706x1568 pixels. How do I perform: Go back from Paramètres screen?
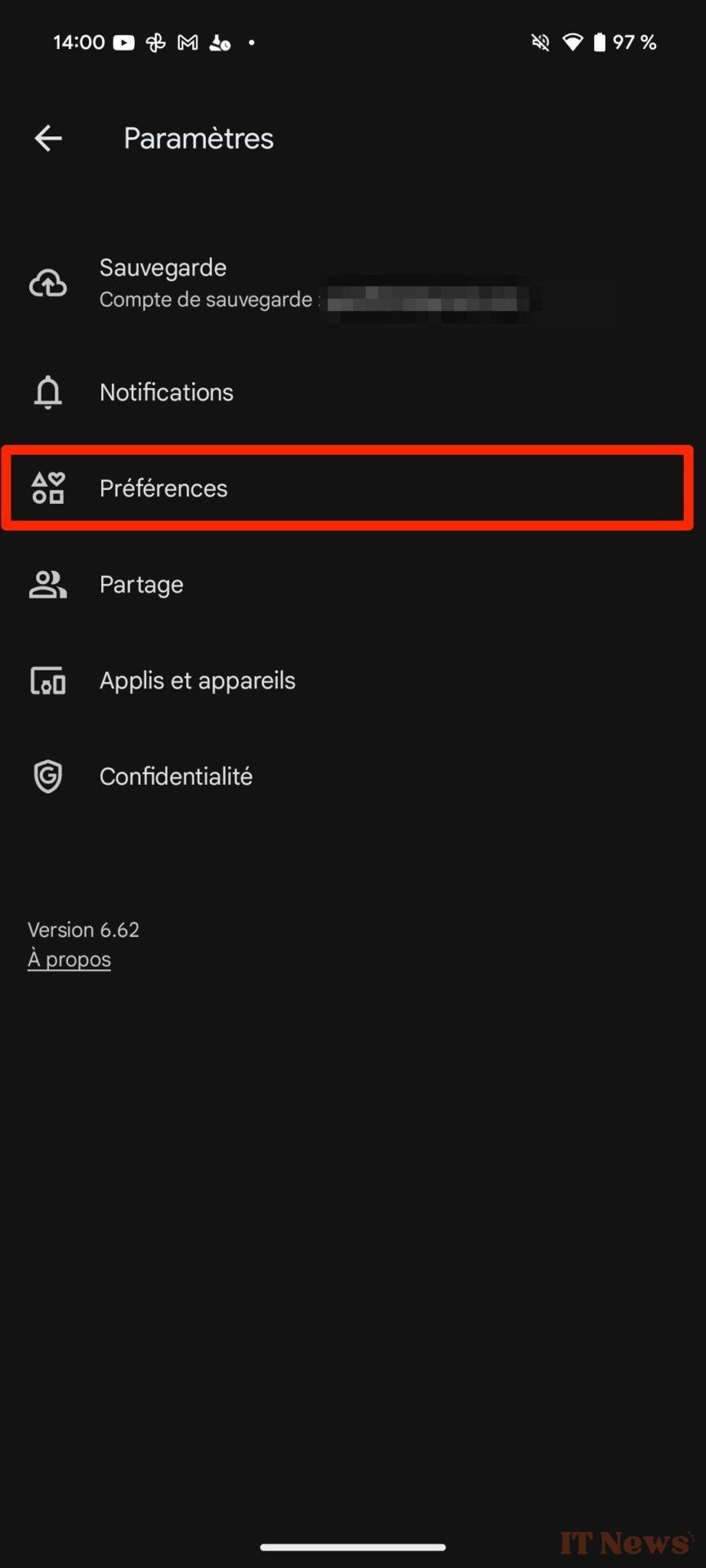click(48, 138)
